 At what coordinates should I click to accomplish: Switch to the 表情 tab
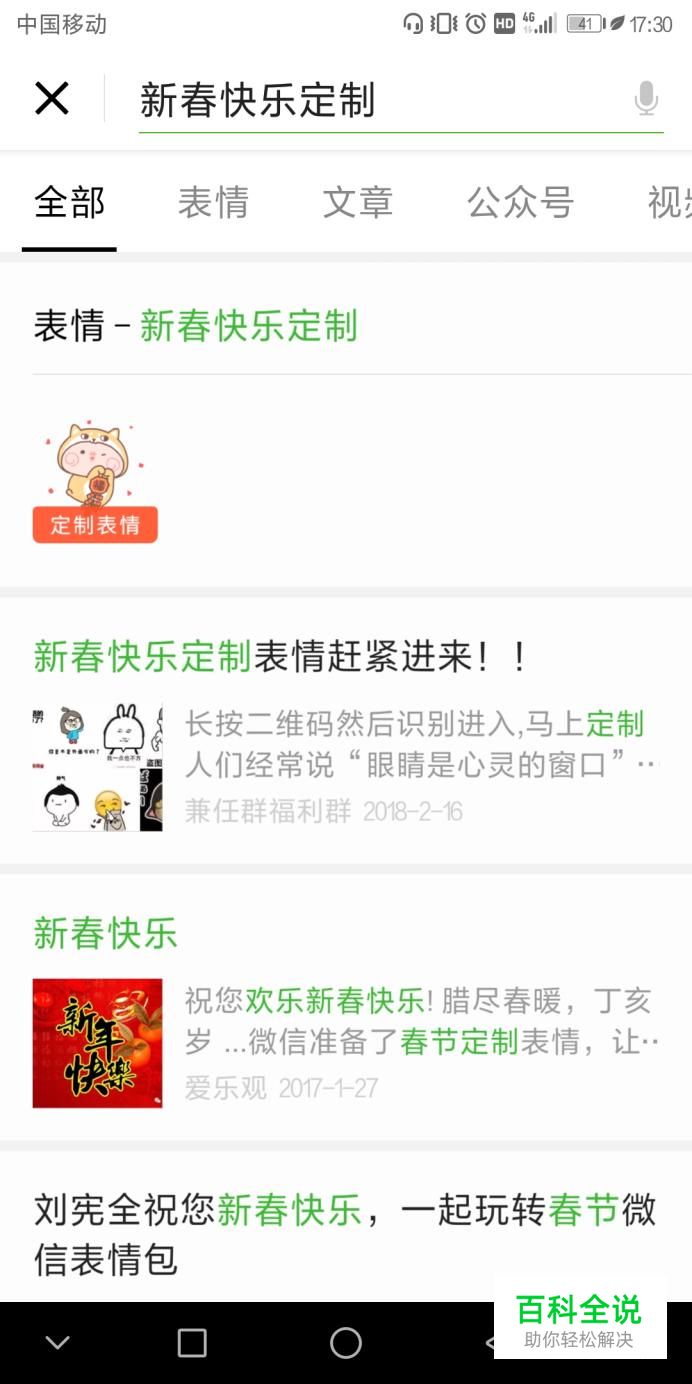(213, 203)
